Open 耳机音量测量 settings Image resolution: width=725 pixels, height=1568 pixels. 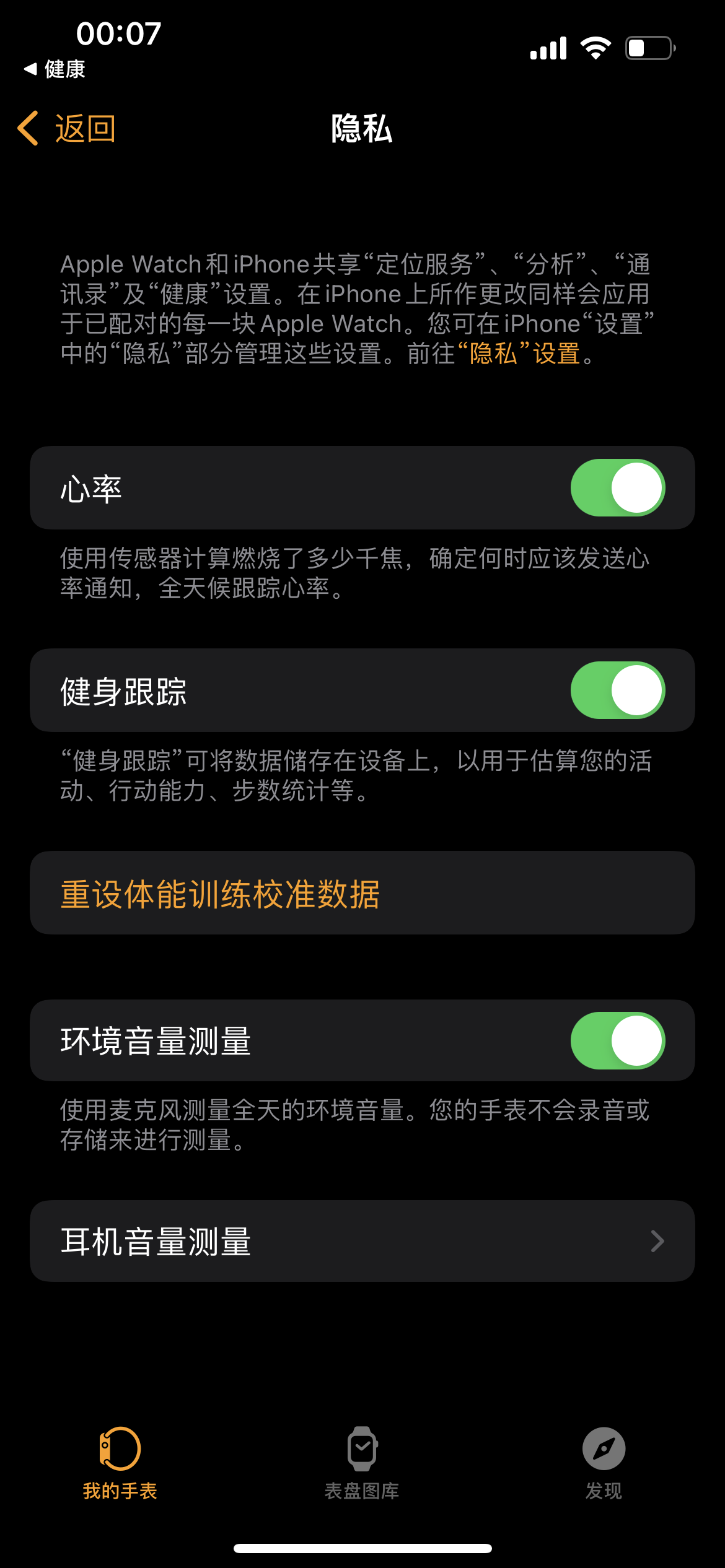(x=362, y=1241)
